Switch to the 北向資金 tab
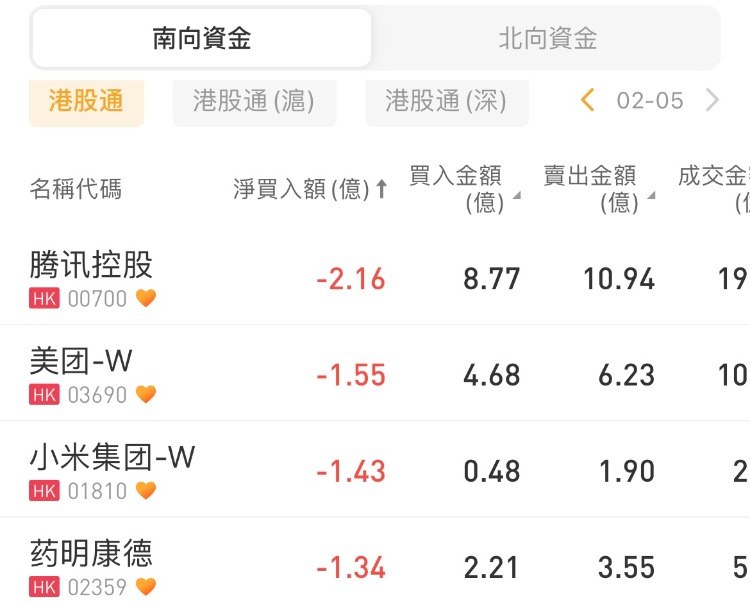The image size is (750, 610). pyautogui.click(x=547, y=39)
